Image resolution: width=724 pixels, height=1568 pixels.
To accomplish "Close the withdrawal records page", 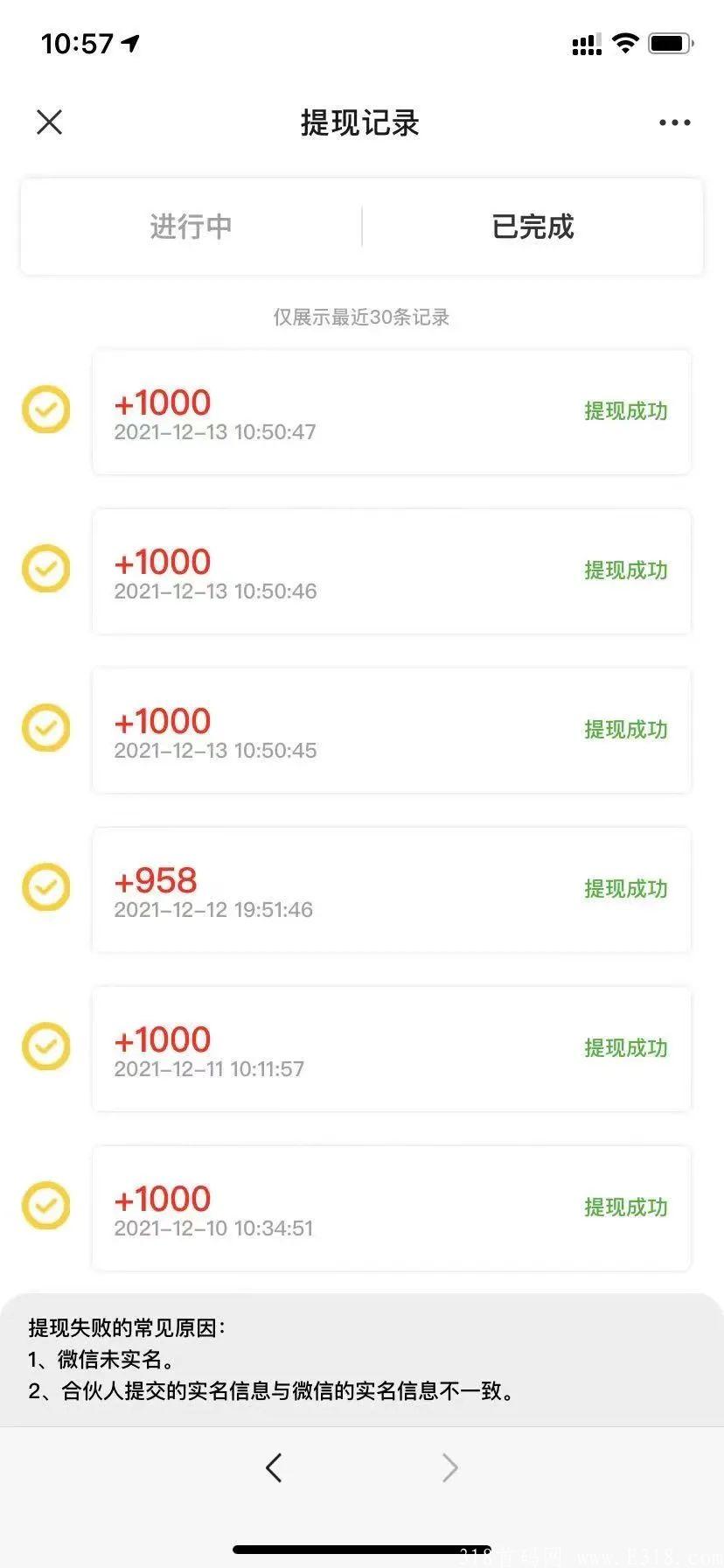I will (x=50, y=122).
